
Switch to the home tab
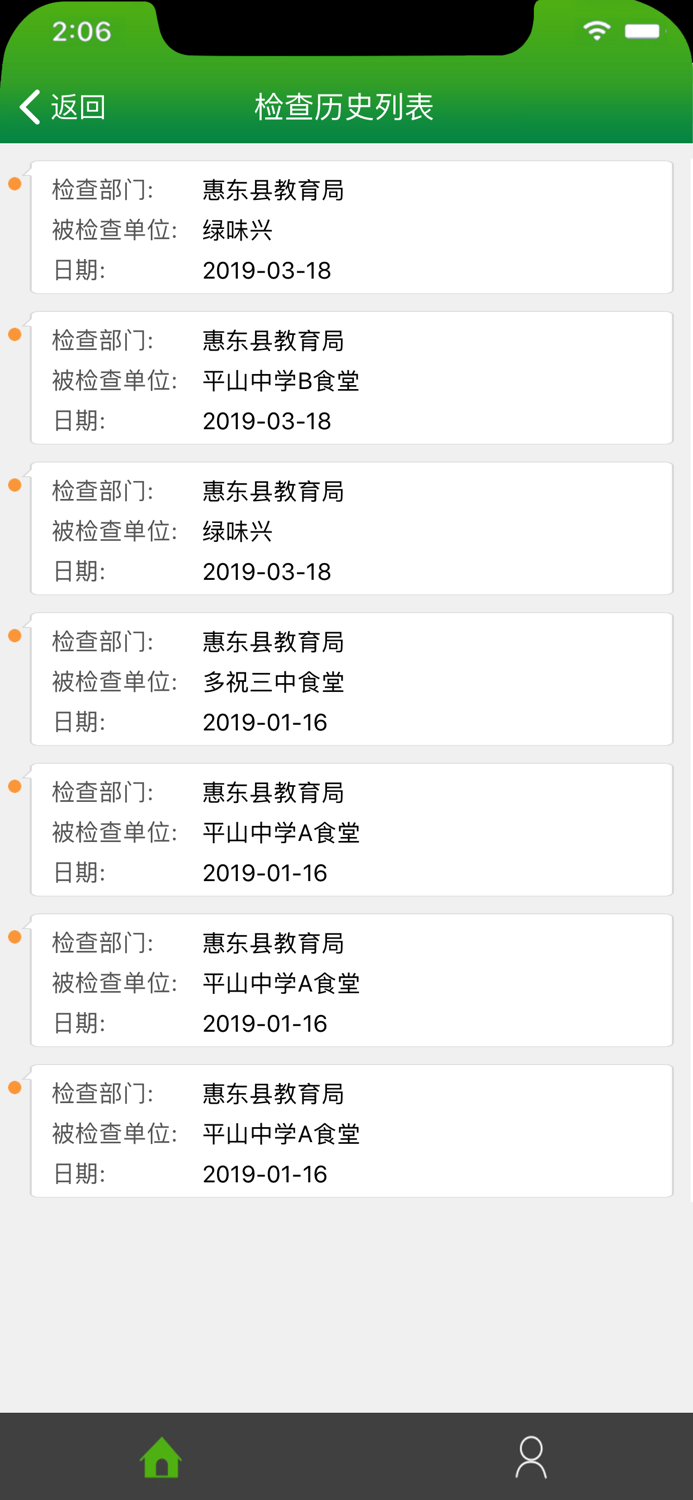pyautogui.click(x=161, y=1457)
